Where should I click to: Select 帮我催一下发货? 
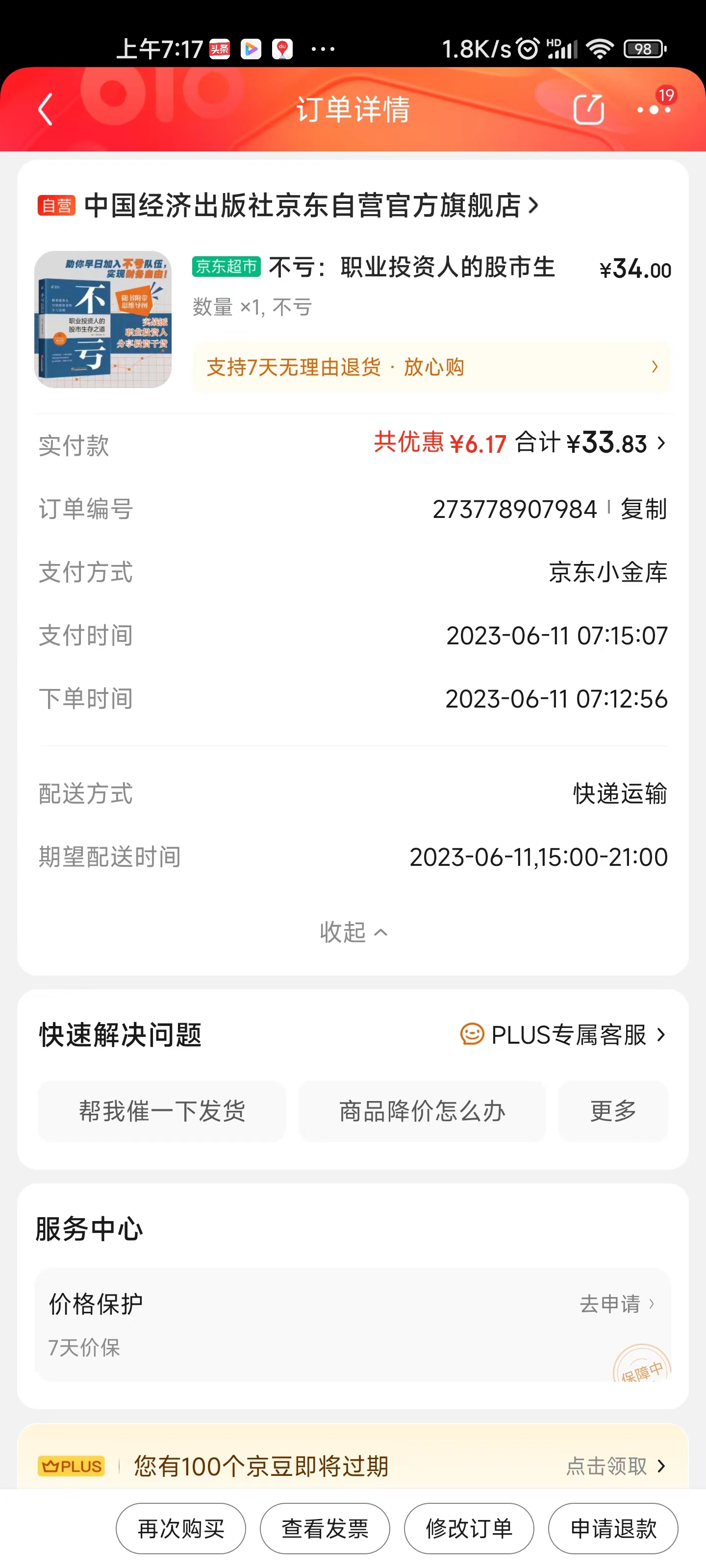point(162,1111)
